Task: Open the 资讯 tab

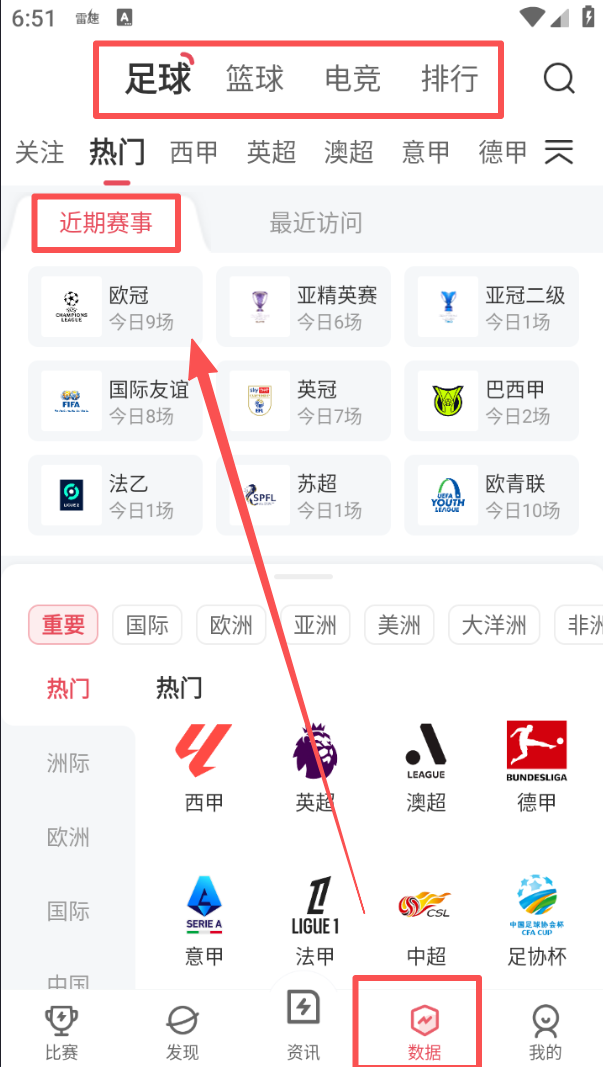Action: 302,1025
